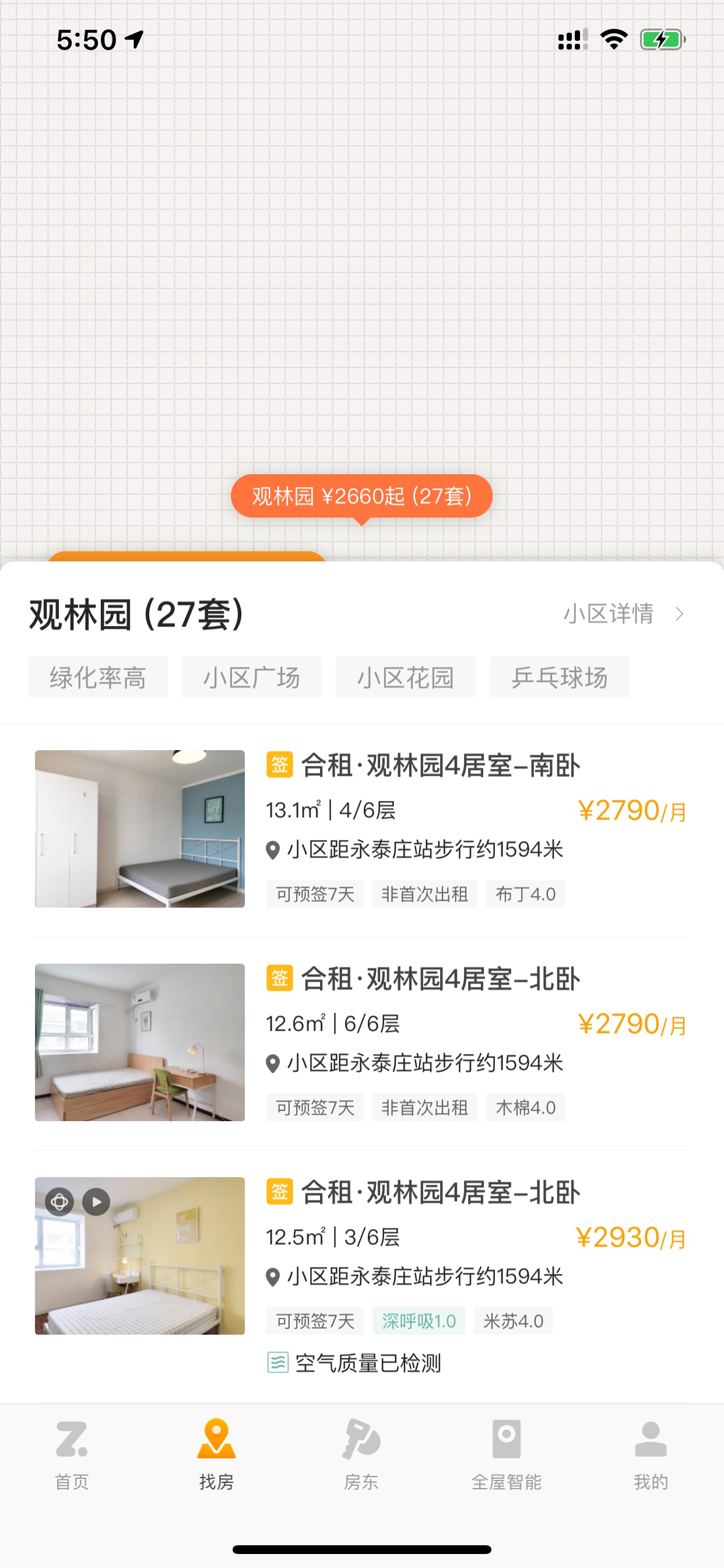The width and height of the screenshot is (724, 1568).
Task: Open the 13.1㎡ 南卧 listing at ¥2790
Action: point(361,829)
